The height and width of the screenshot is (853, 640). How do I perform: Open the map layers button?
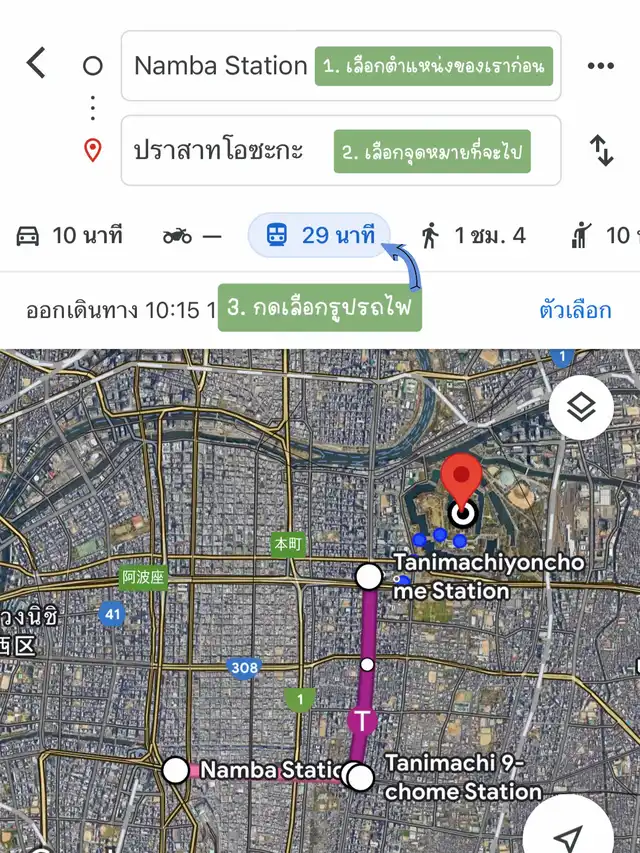pos(581,408)
